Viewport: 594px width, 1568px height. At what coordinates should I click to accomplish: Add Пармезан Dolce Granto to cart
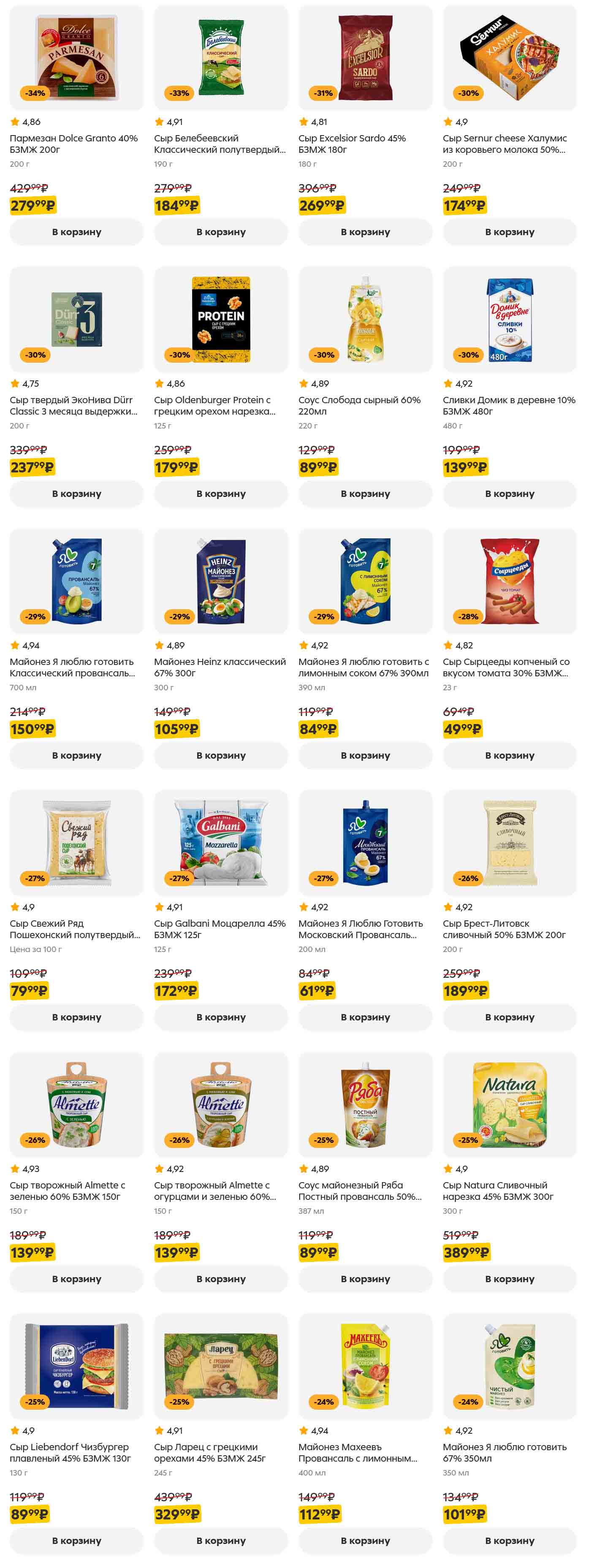coord(76,232)
